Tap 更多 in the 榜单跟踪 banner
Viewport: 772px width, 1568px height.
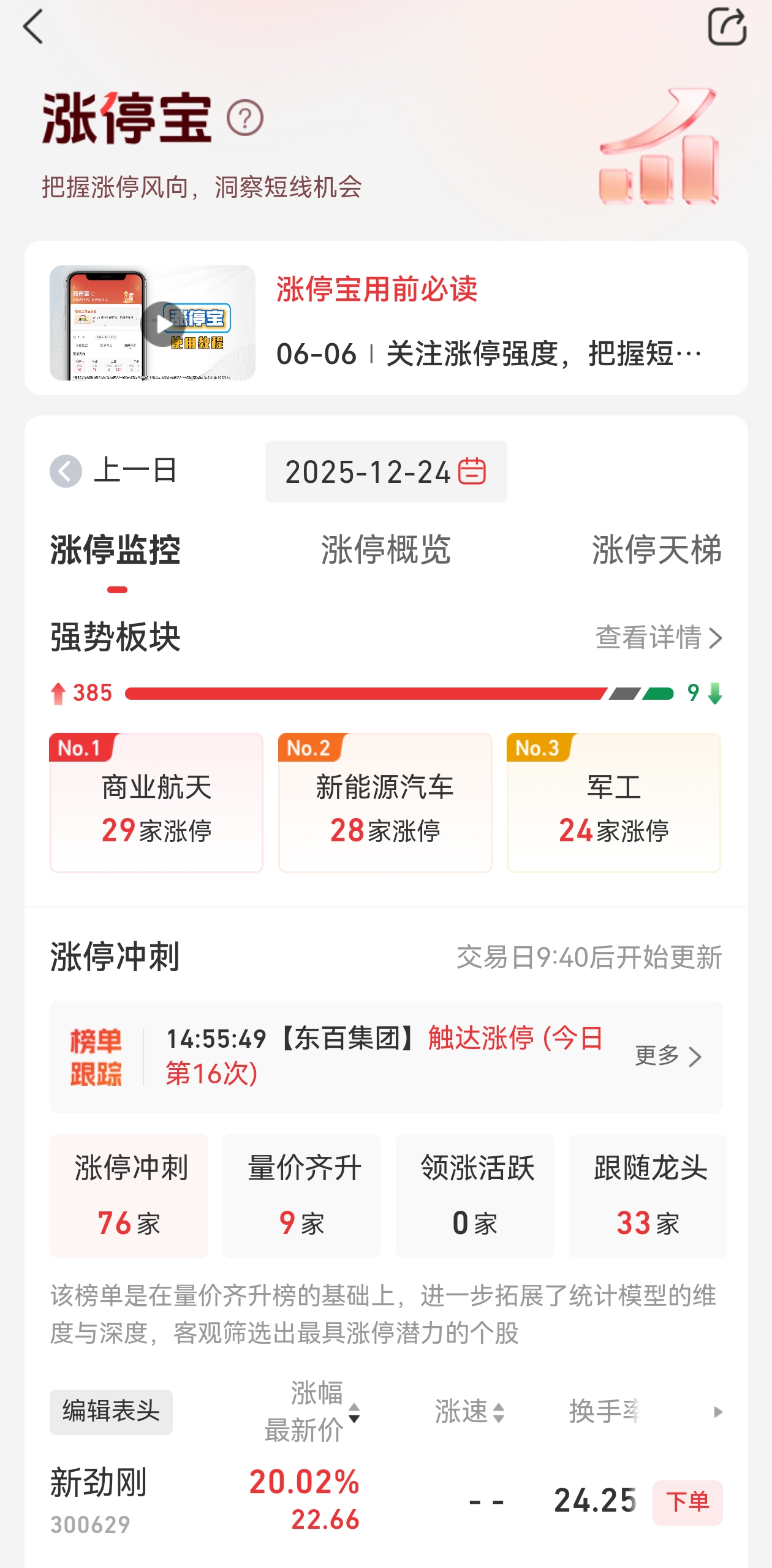coord(668,1056)
